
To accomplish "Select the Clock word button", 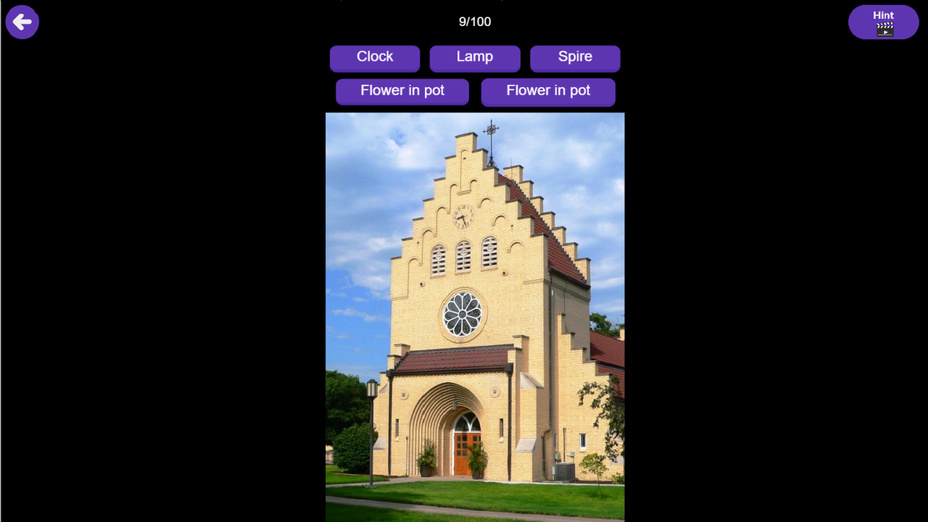I will pos(375,58).
